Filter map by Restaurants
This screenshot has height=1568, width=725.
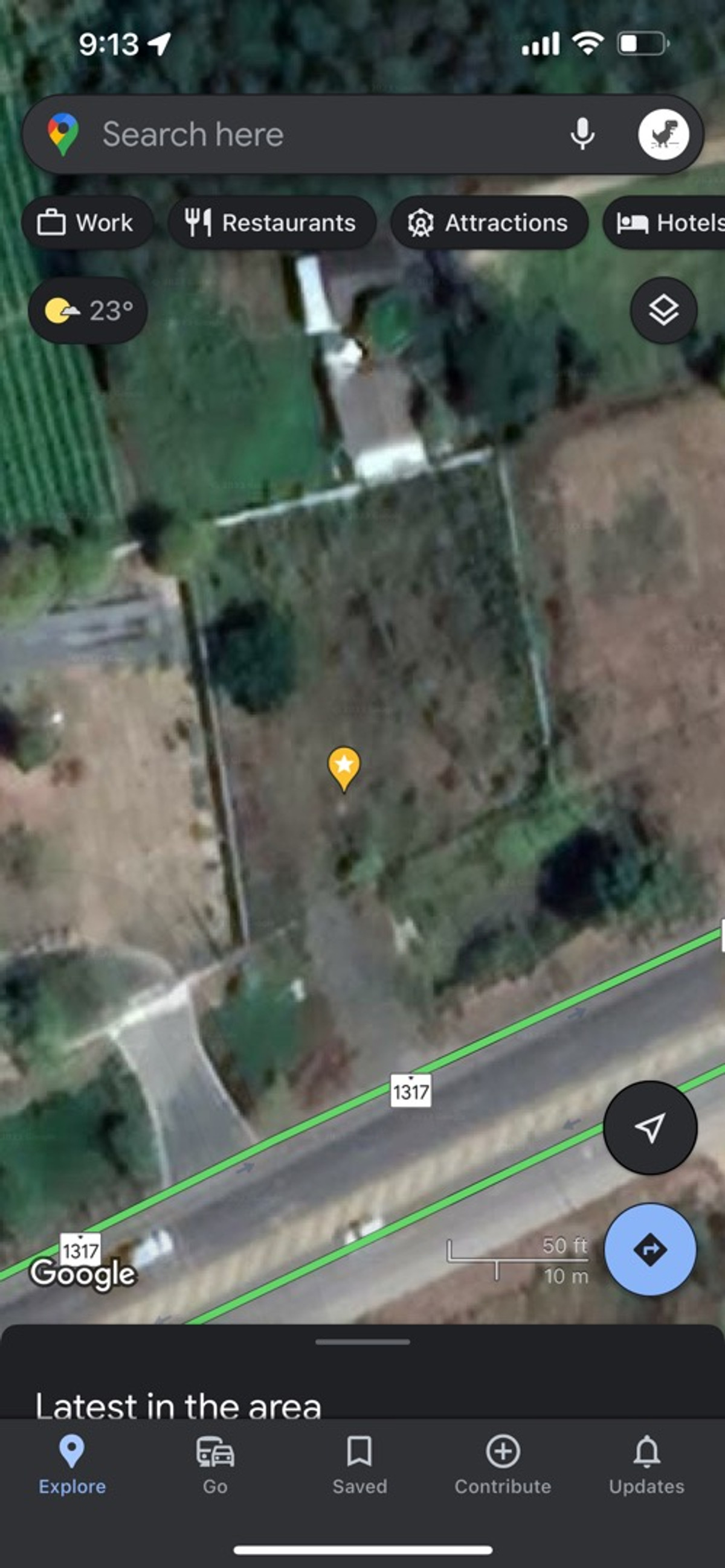pyautogui.click(x=271, y=223)
